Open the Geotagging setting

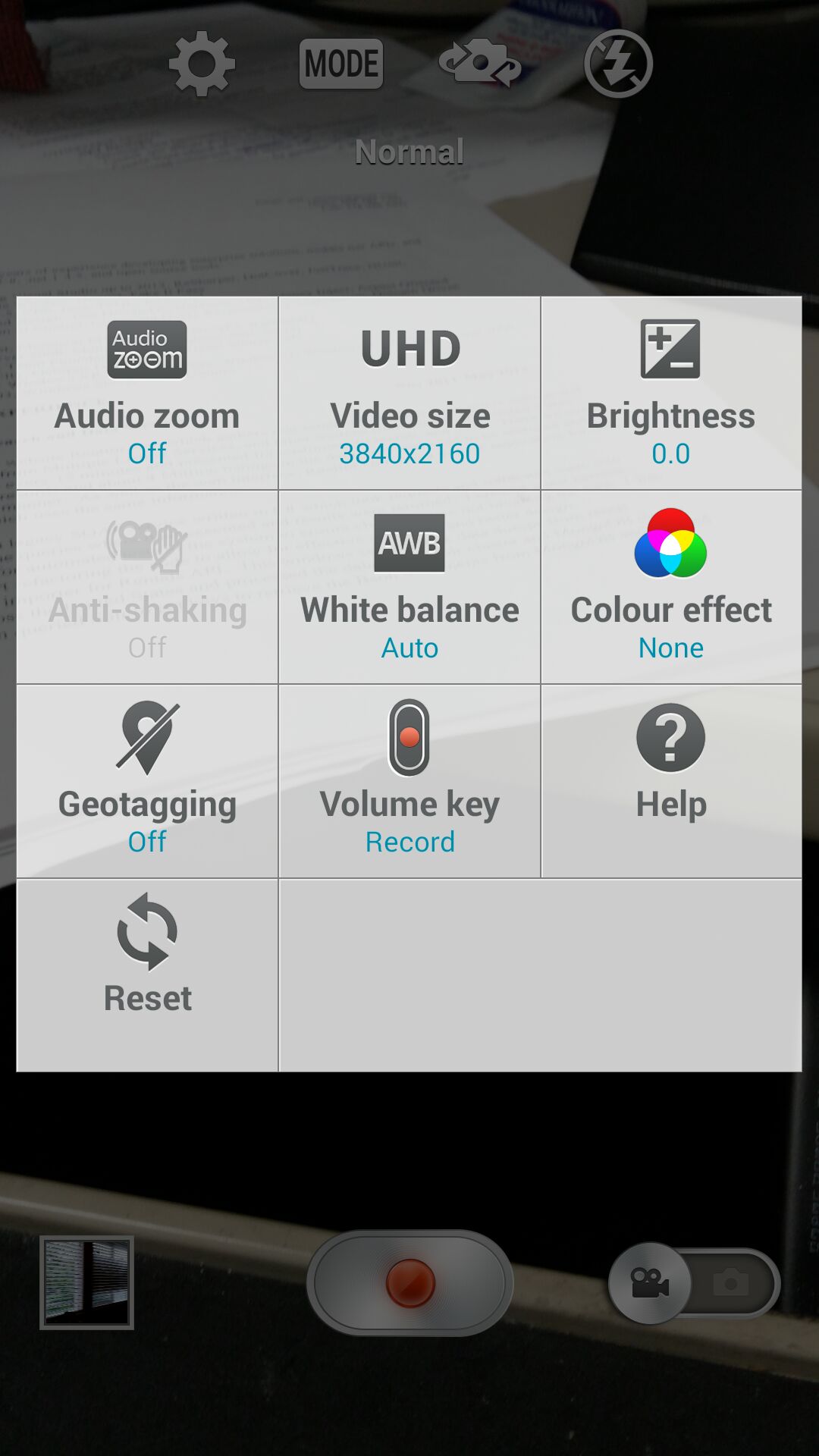[147, 781]
